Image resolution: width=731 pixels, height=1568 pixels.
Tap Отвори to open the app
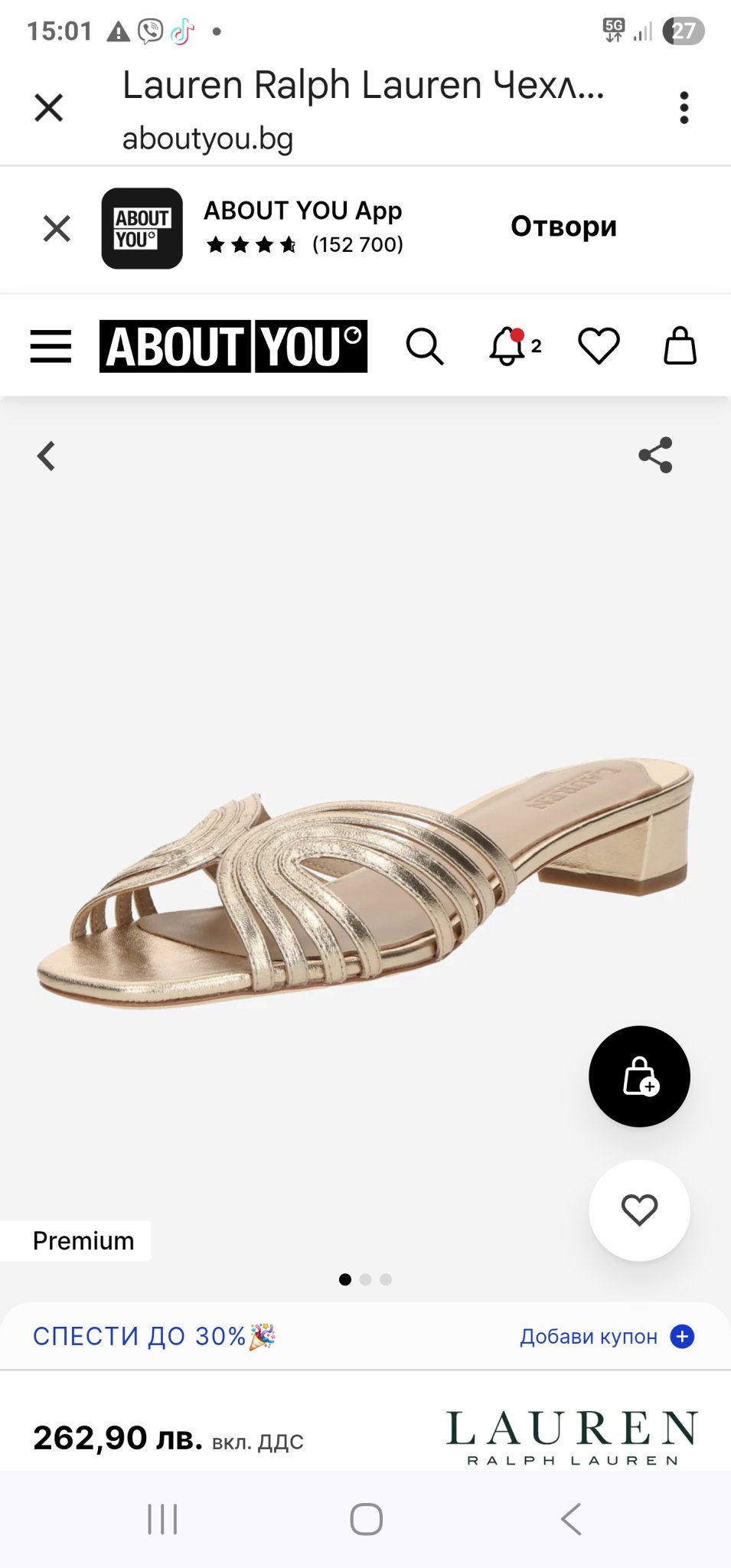(563, 227)
